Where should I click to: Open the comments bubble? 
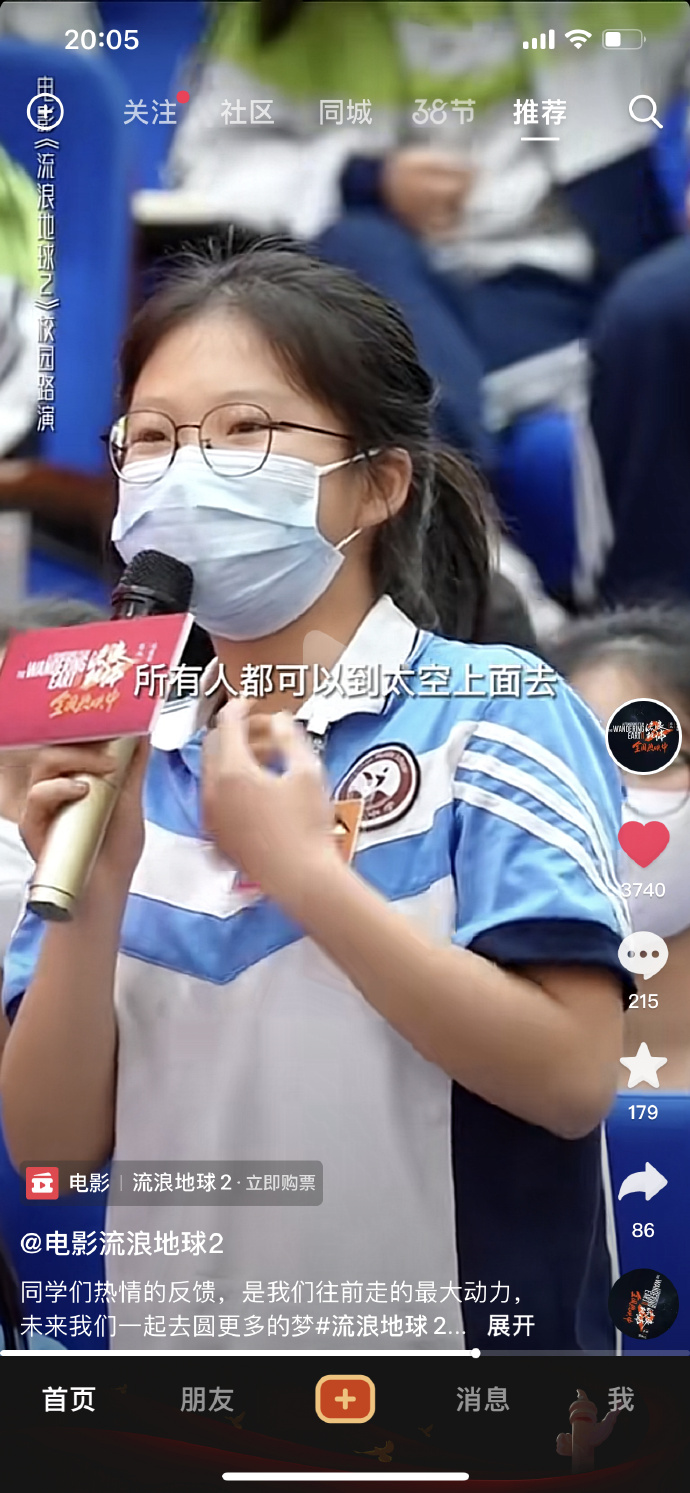(x=643, y=955)
